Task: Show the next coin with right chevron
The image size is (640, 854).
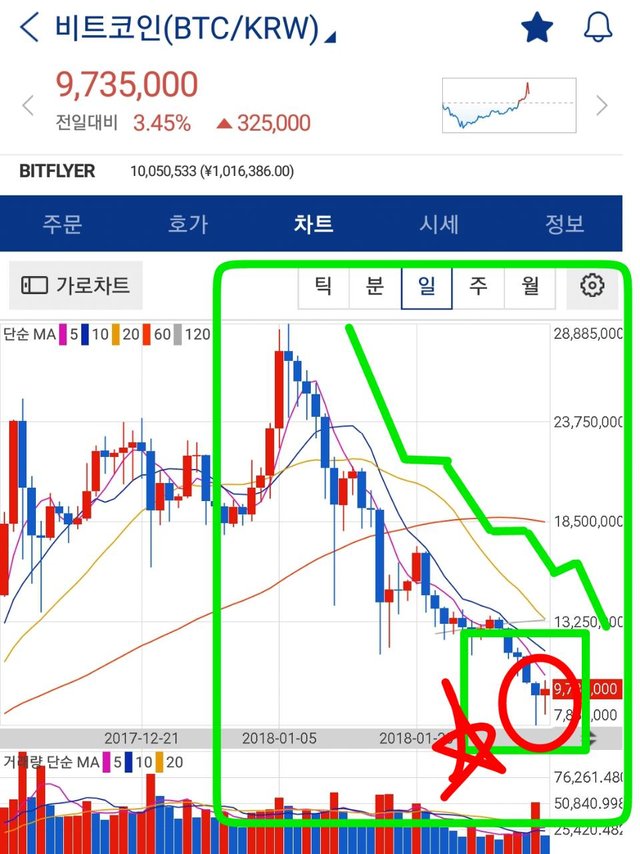Action: (x=602, y=104)
